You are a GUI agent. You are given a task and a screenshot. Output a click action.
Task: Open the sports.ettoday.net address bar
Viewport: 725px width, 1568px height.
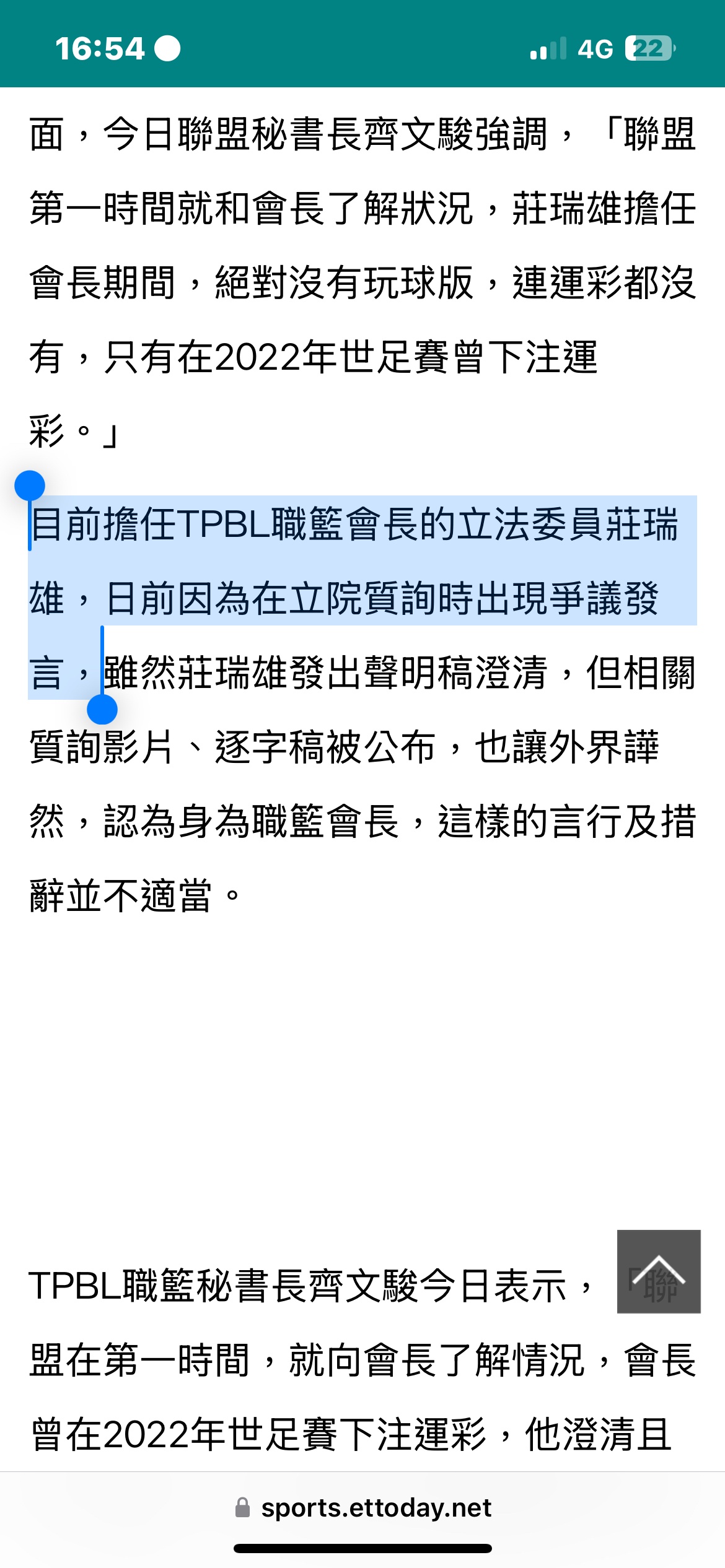(x=363, y=1507)
